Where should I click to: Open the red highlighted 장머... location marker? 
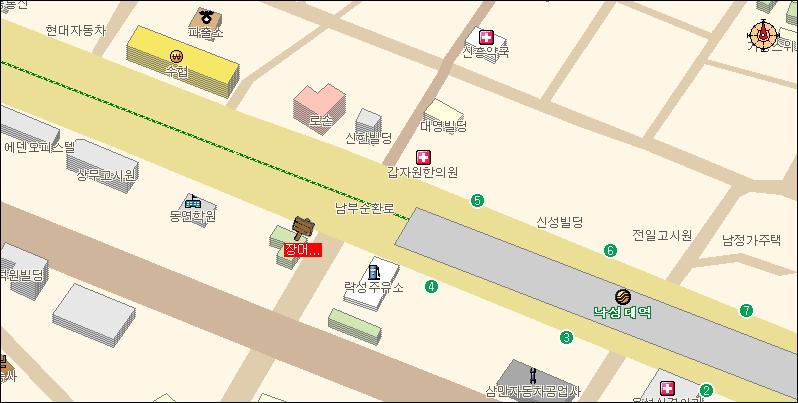click(x=303, y=250)
